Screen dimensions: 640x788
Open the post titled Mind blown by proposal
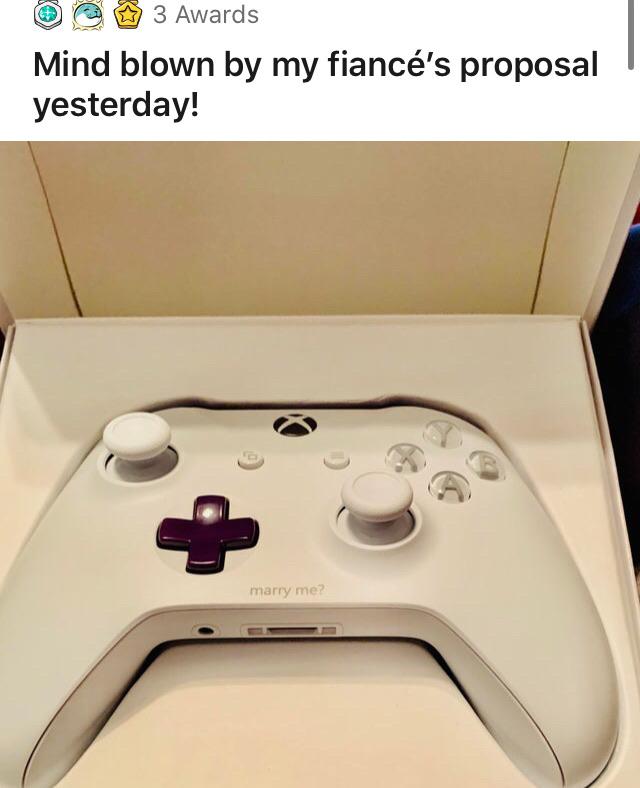[x=315, y=84]
